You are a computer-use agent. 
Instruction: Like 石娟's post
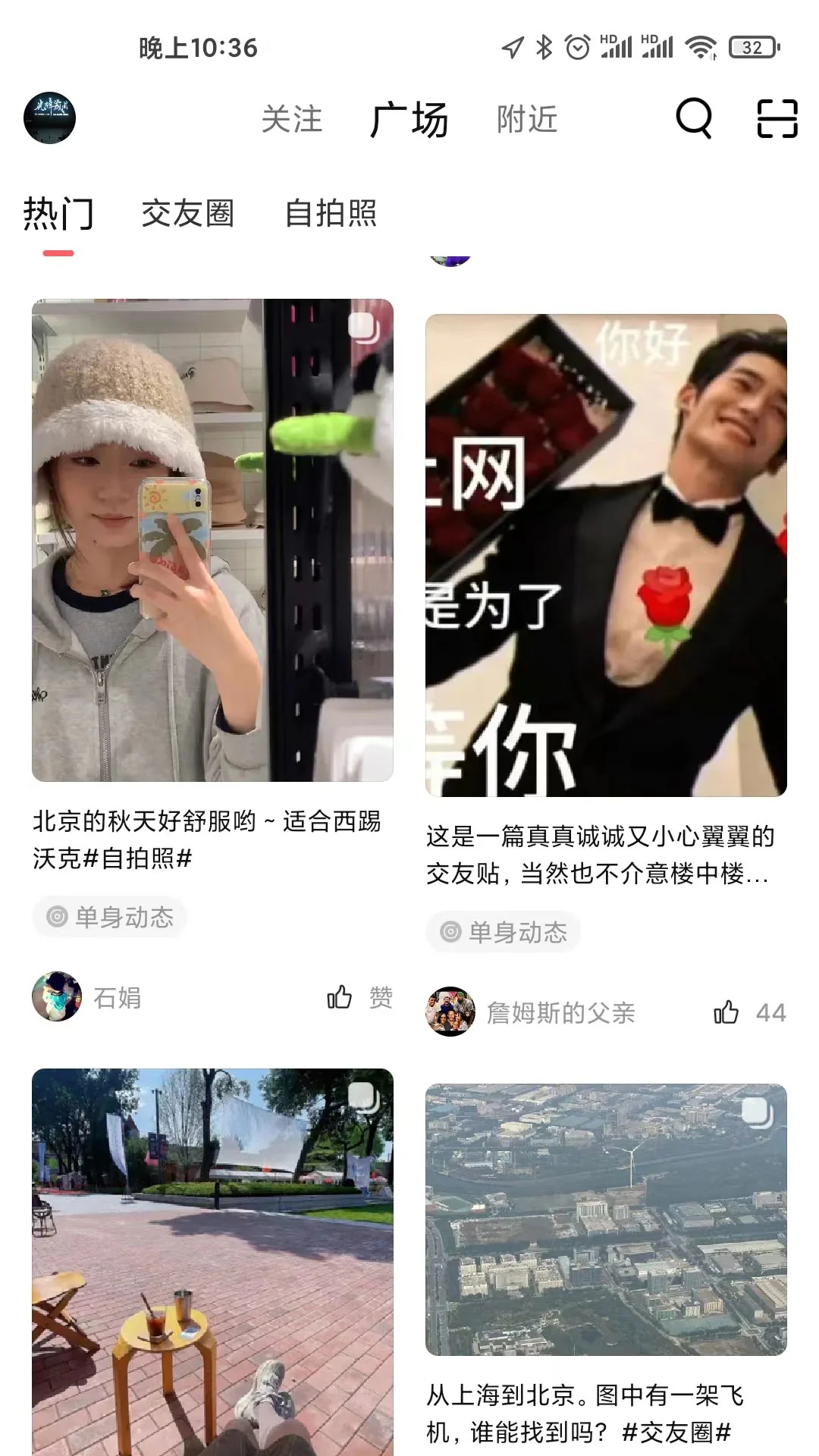[x=359, y=997]
